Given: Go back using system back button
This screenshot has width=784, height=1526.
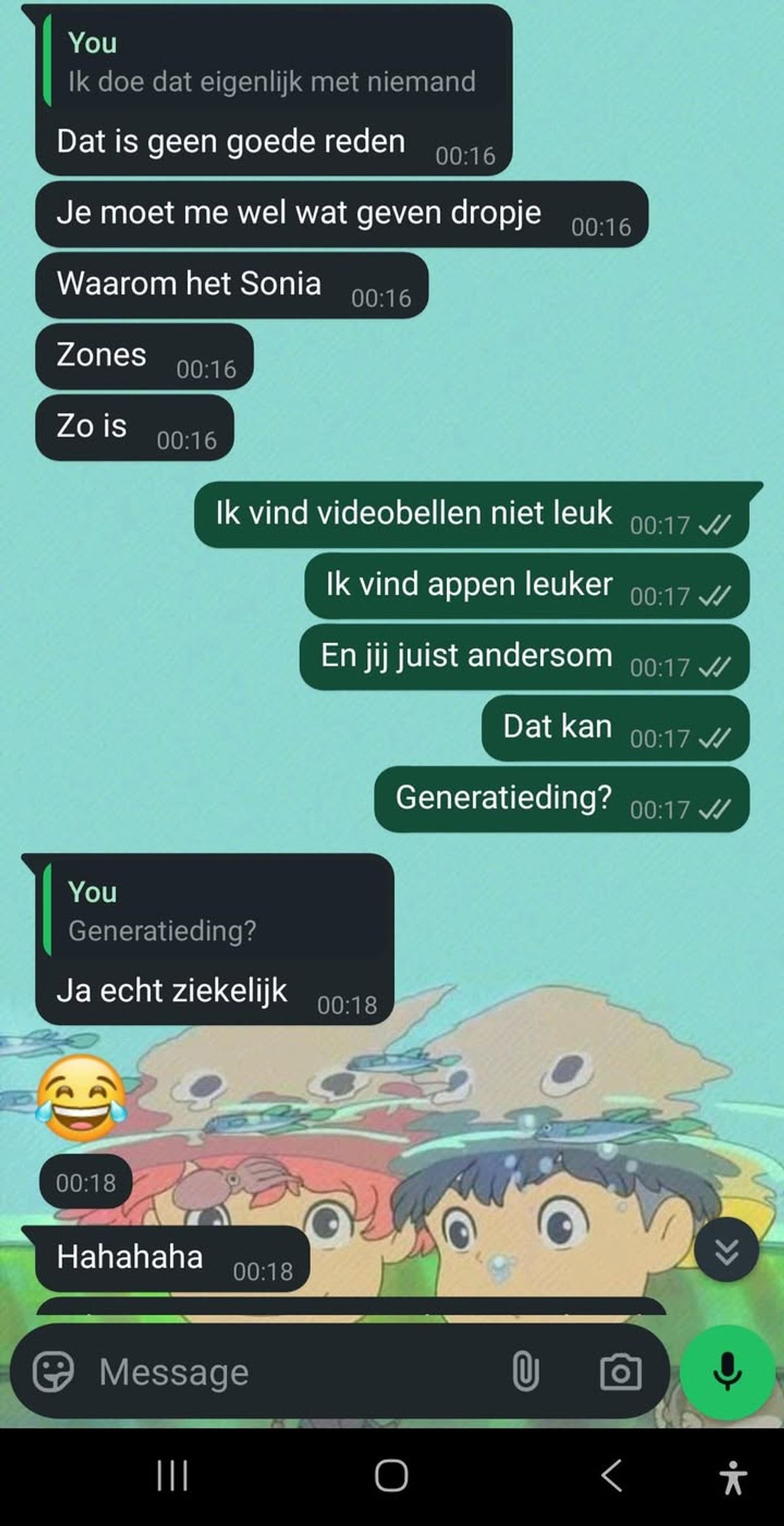Looking at the screenshot, I should coord(612,1476).
